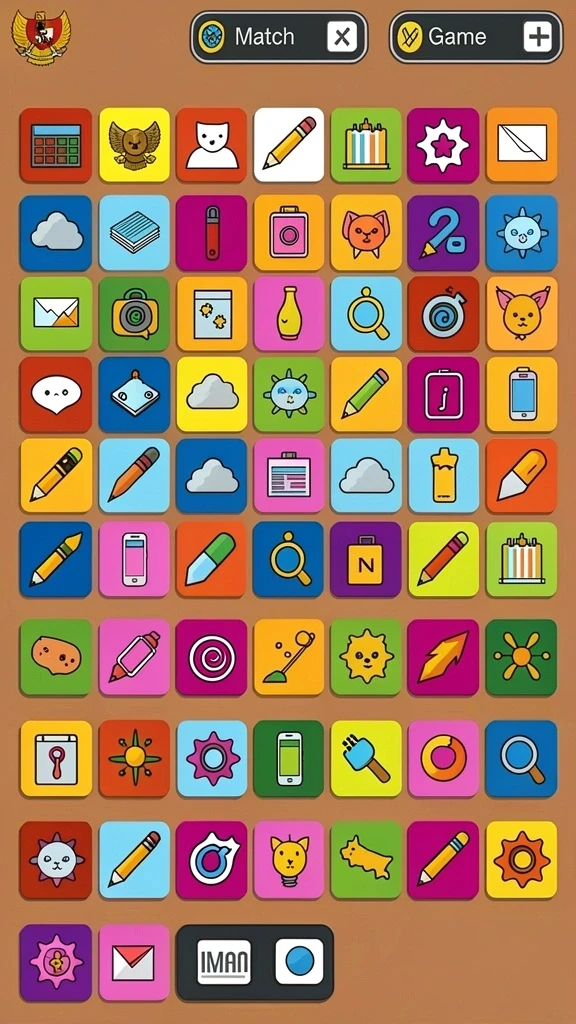Select the green potato tile

56,657
